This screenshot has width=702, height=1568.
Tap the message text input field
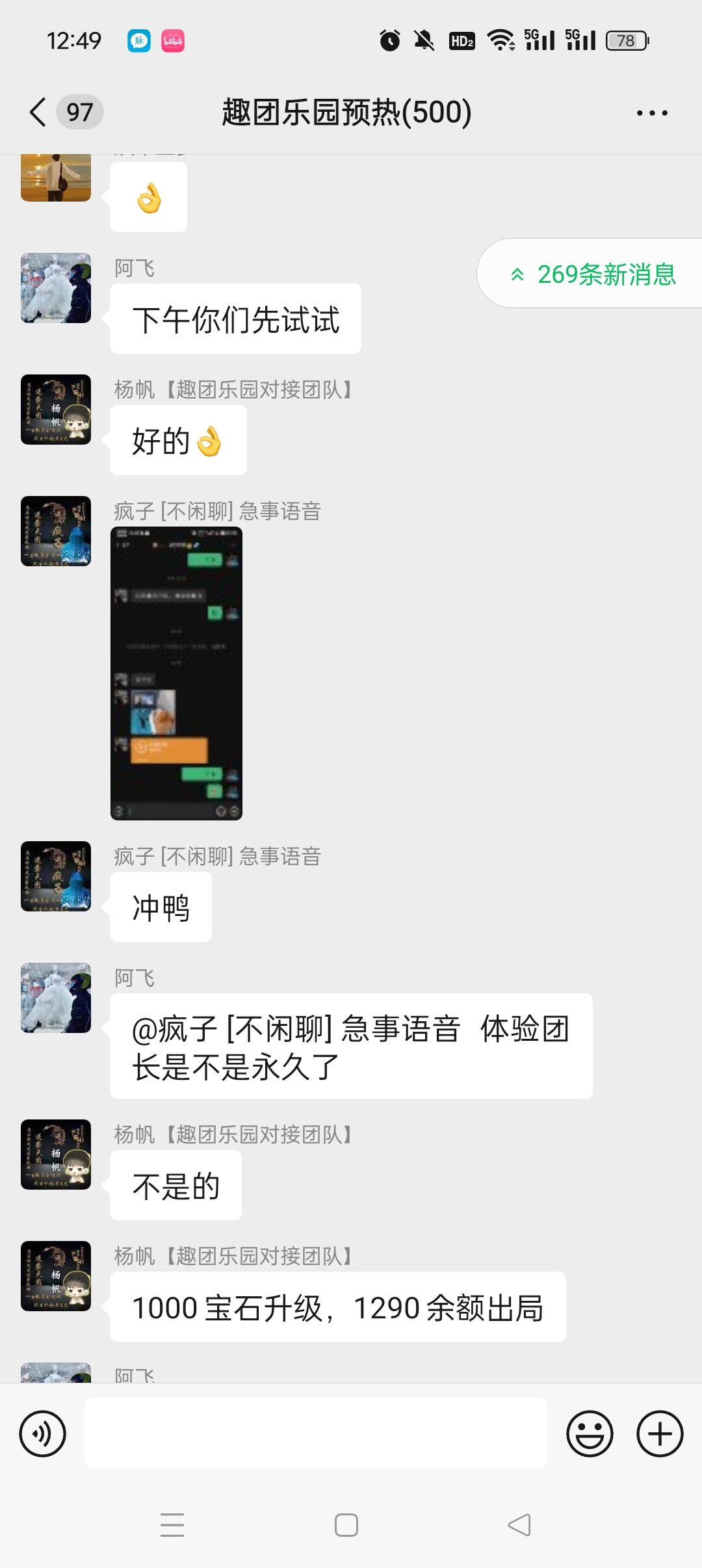316,1433
